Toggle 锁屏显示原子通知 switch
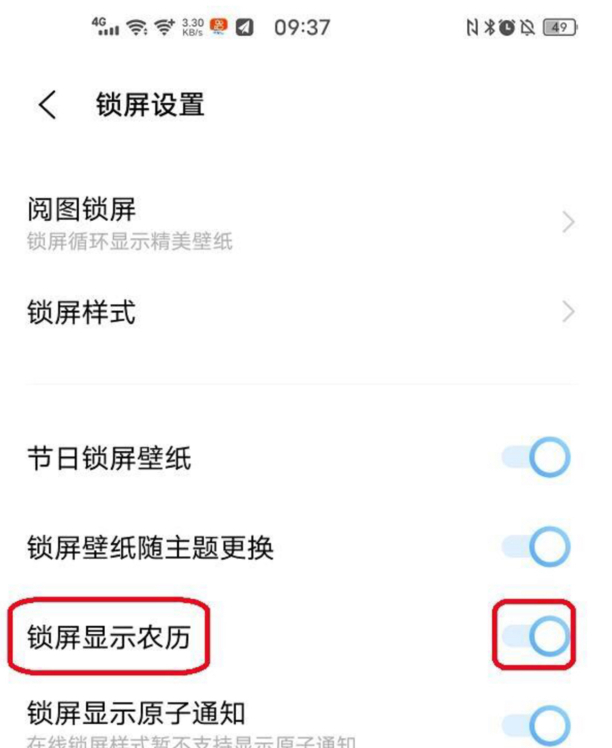Image resolution: width=612 pixels, height=748 pixels. [x=537, y=722]
